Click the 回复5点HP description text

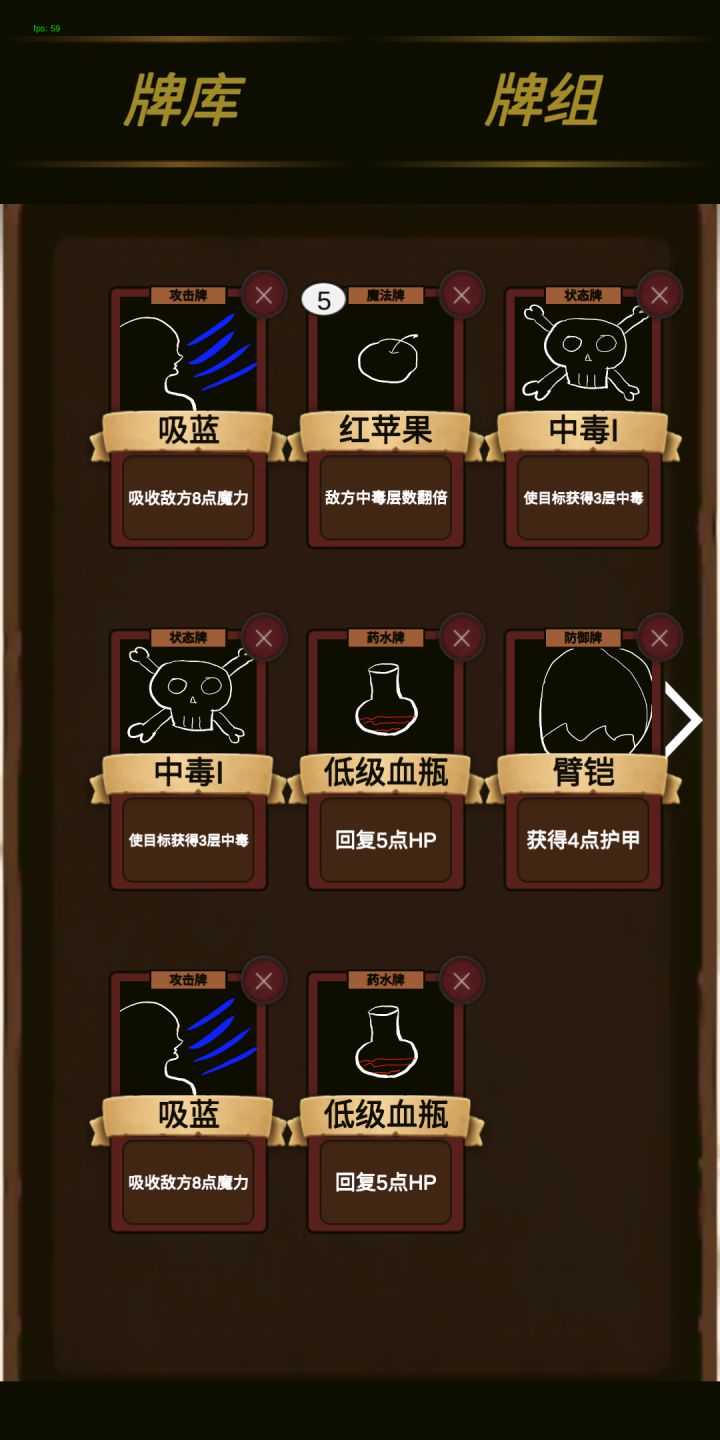pyautogui.click(x=385, y=840)
